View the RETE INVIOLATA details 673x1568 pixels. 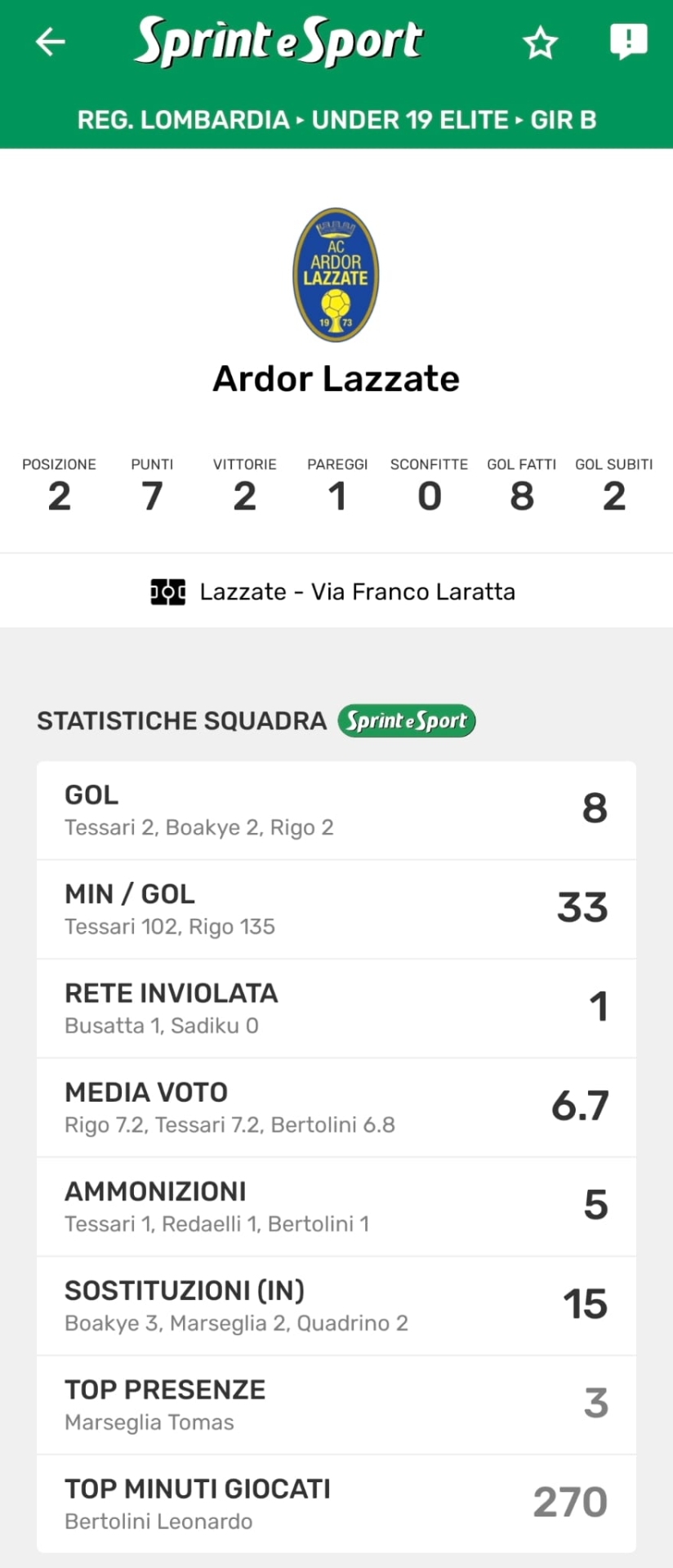click(336, 1009)
